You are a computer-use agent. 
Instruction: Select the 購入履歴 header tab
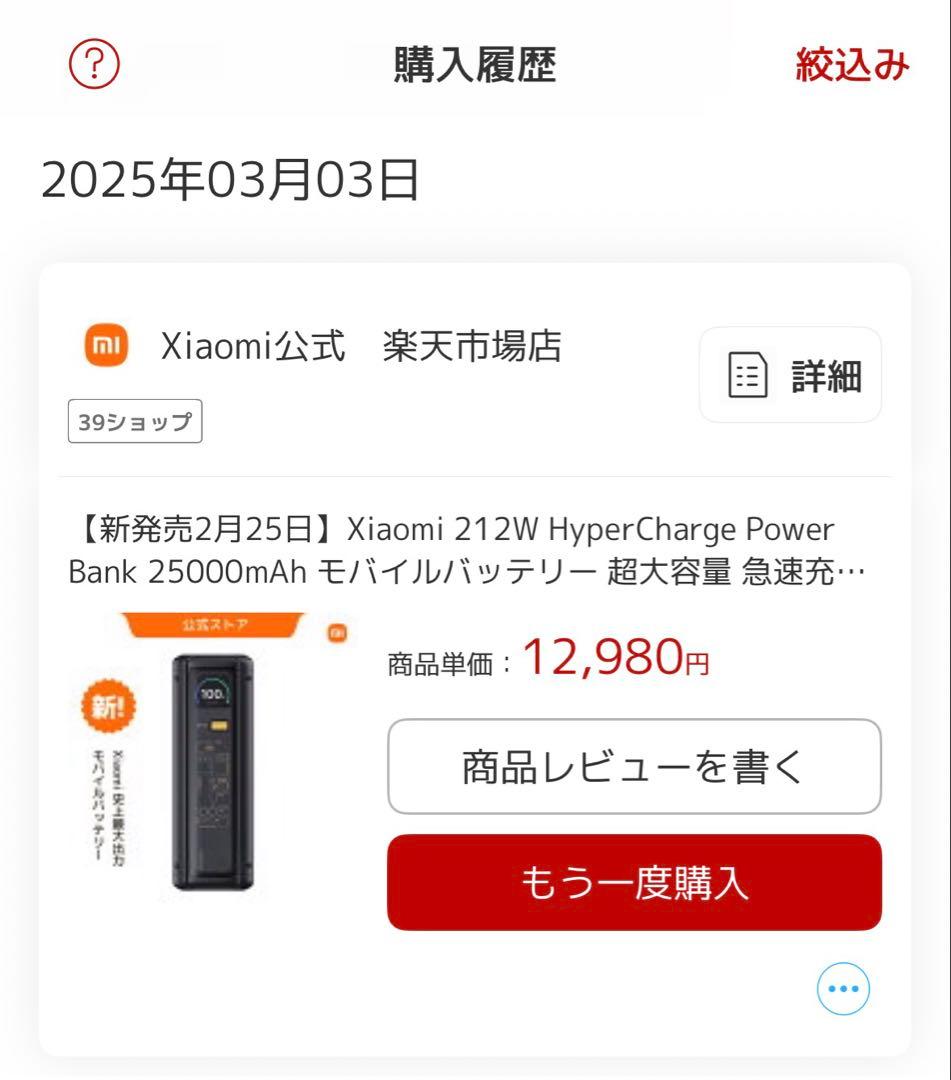click(x=475, y=64)
